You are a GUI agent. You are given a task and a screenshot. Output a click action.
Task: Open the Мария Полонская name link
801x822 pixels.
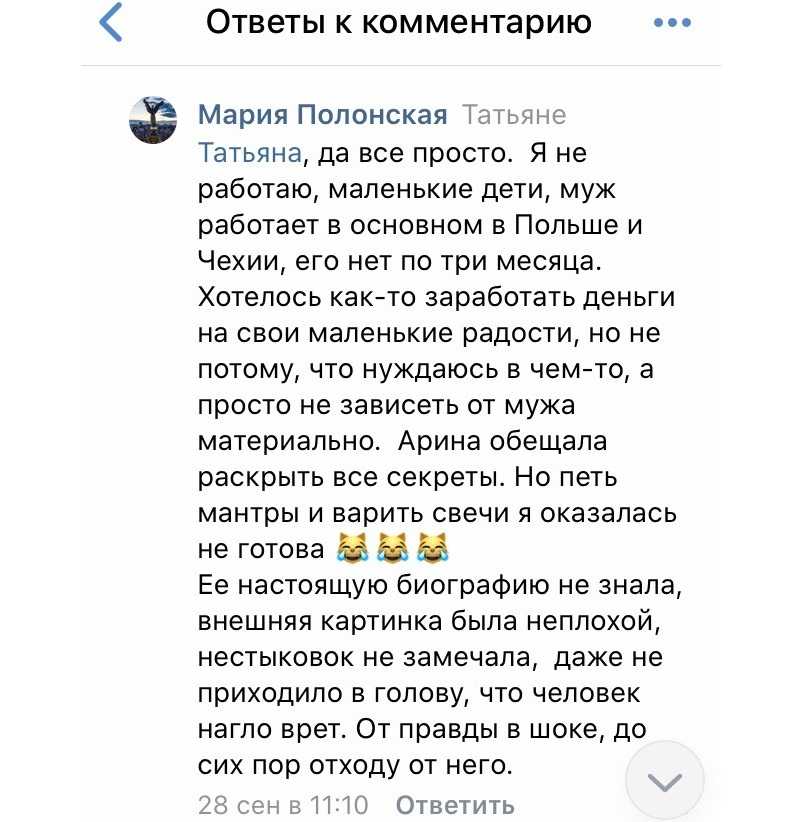pyautogui.click(x=322, y=116)
